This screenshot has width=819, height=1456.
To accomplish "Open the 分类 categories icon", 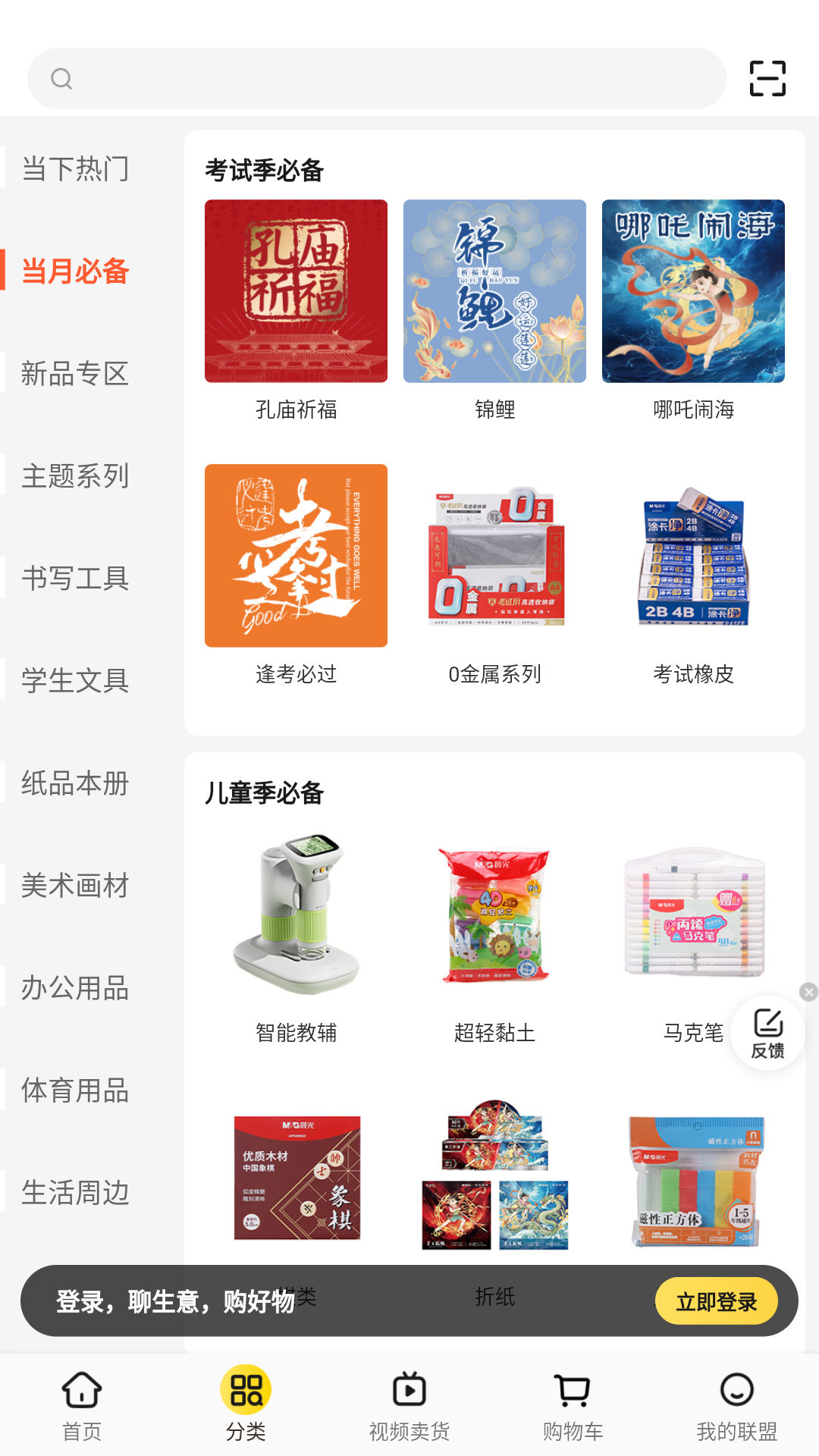I will (244, 1394).
